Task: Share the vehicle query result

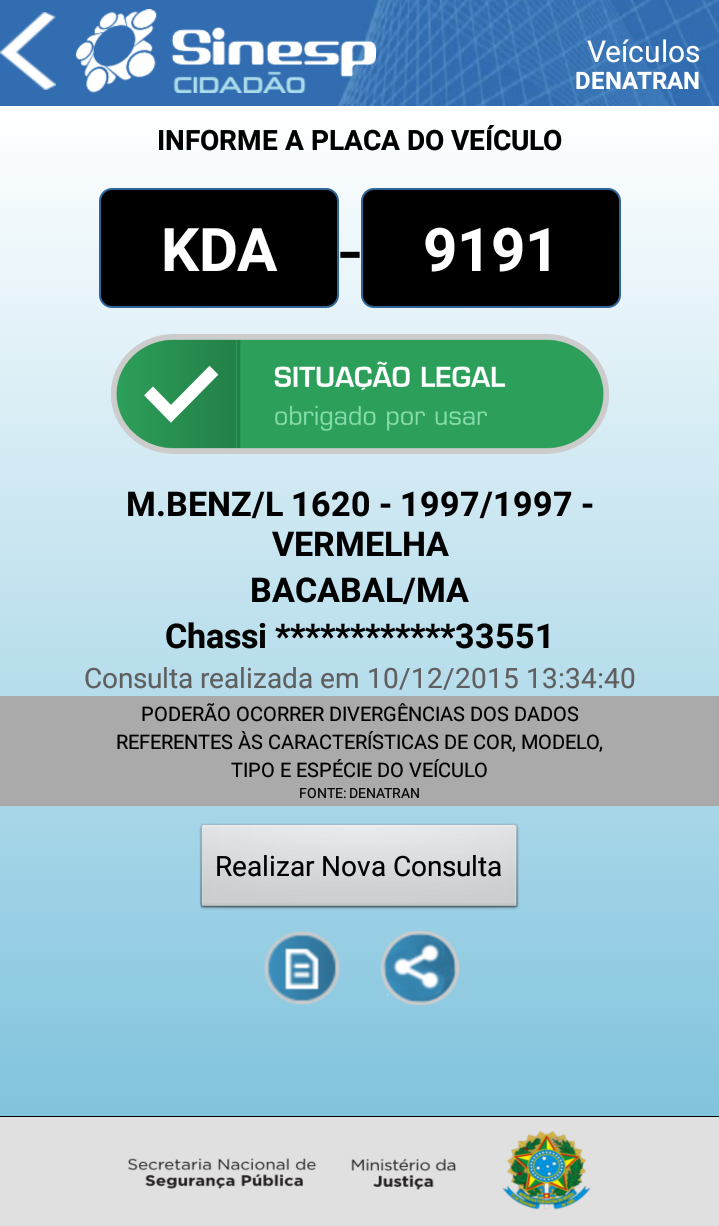Action: [x=420, y=968]
